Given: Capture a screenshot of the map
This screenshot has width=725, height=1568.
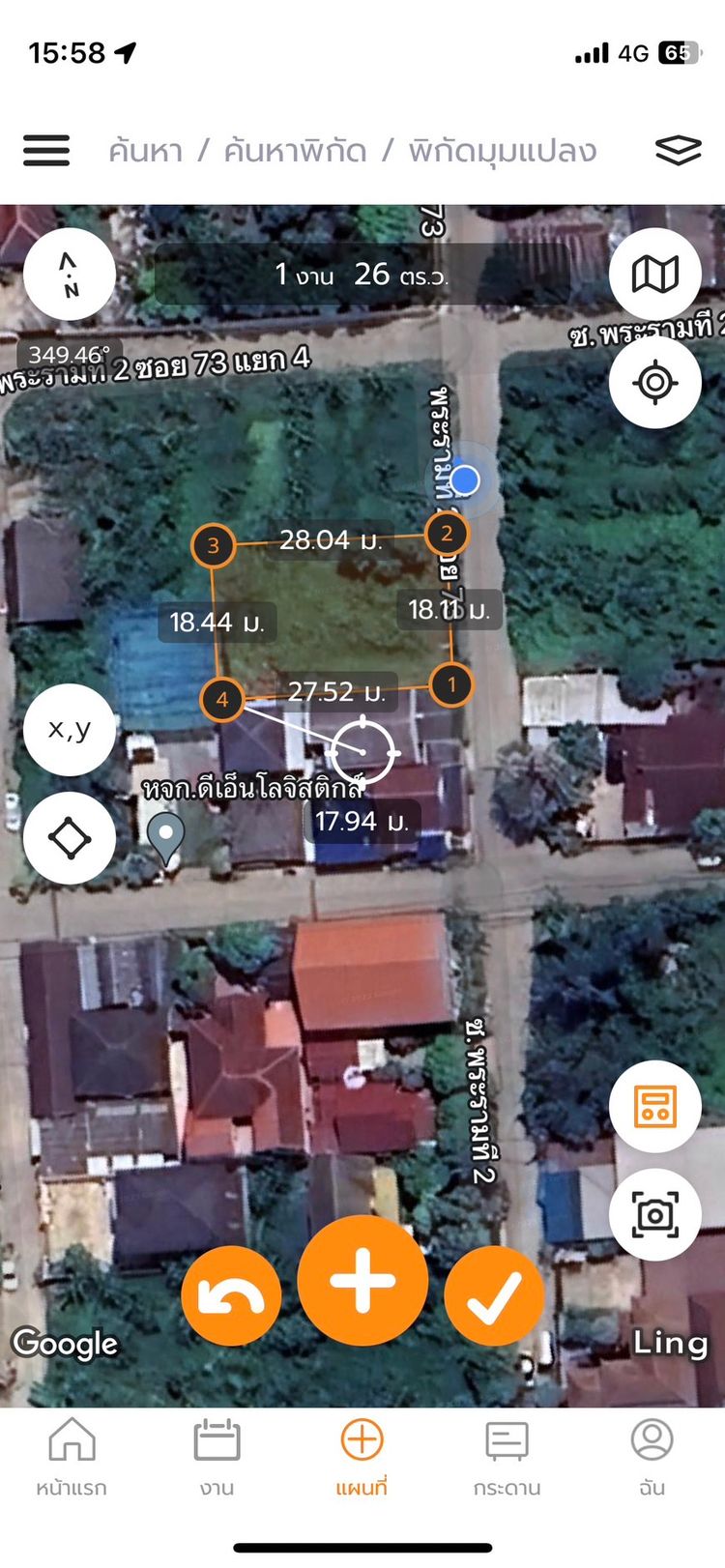Looking at the screenshot, I should click(654, 1214).
